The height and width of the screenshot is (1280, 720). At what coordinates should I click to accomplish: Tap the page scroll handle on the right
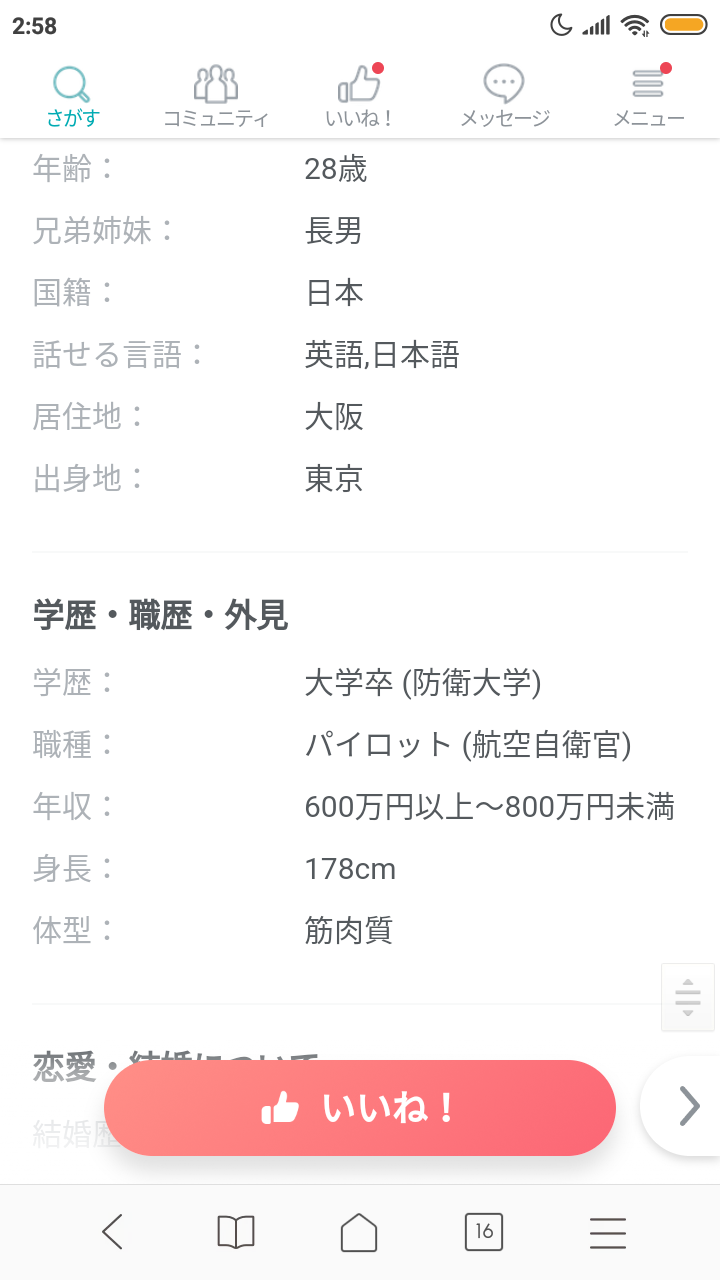pyautogui.click(x=688, y=997)
